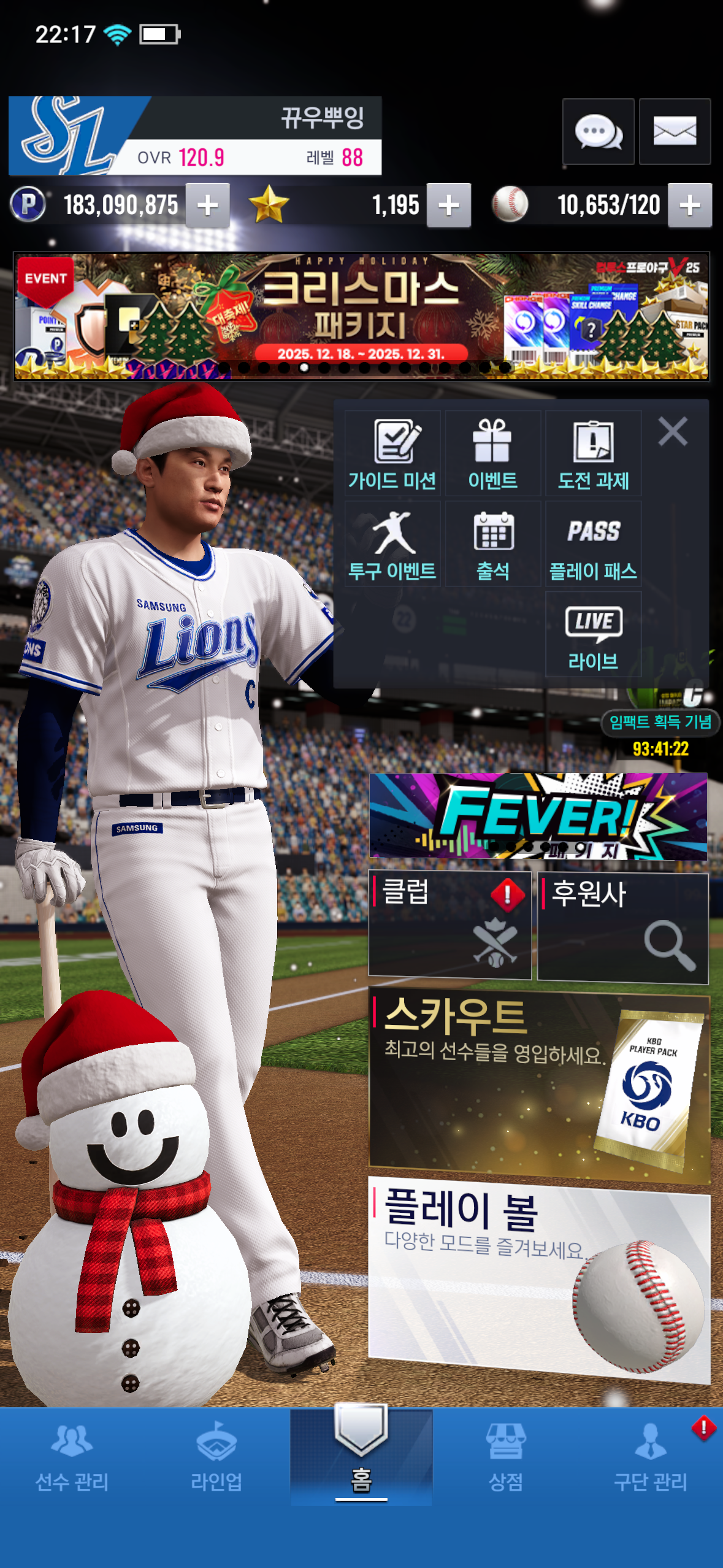Add baseballs with the plus button
The image size is (723, 1568).
tap(690, 206)
